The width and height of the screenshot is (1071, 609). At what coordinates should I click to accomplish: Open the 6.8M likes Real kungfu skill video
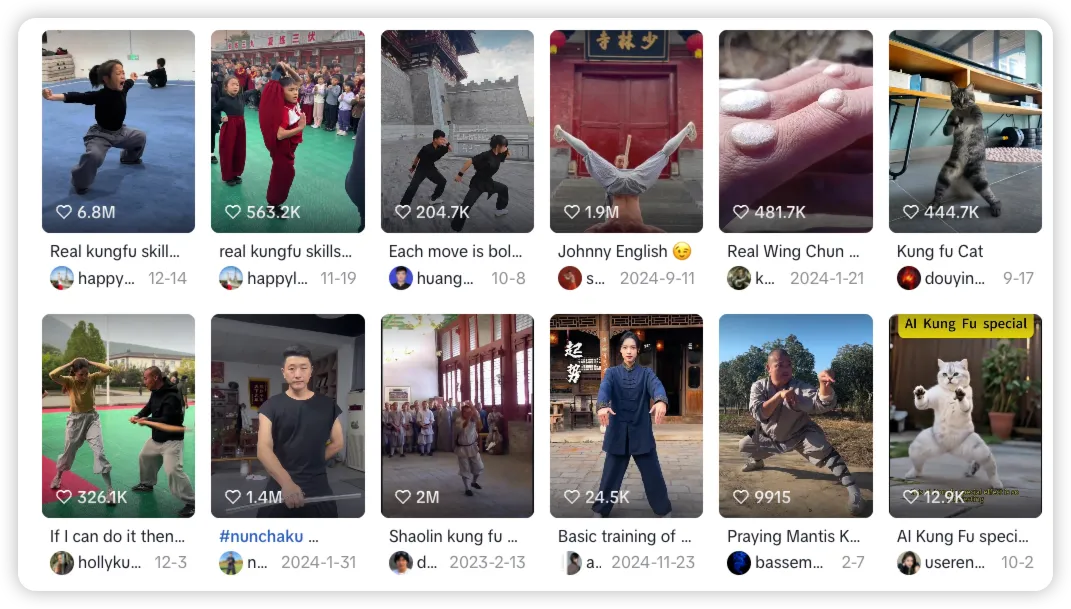click(118, 131)
